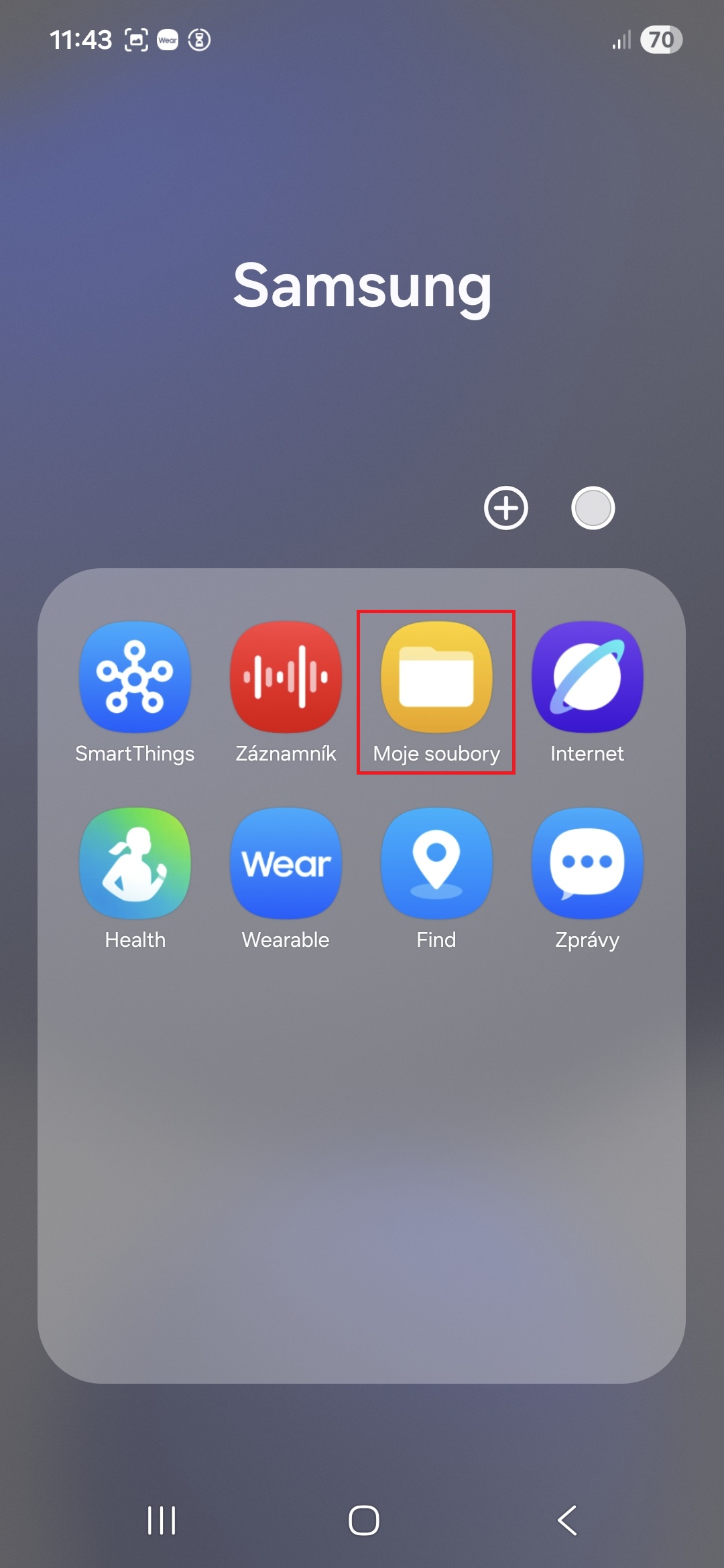The width and height of the screenshot is (724, 1568).
Task: Open Zprávy messages app
Action: (x=587, y=863)
